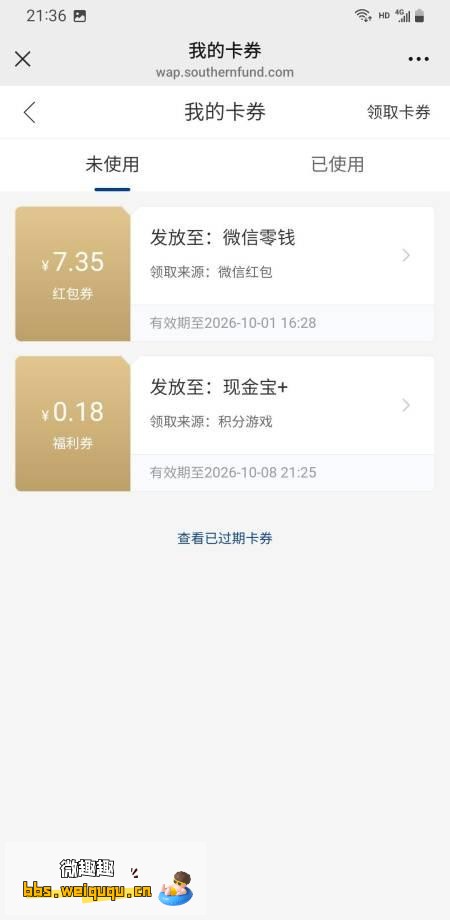Image resolution: width=450 pixels, height=920 pixels.
Task: View expired coupons via 查看已过期卡券
Action: (x=225, y=538)
